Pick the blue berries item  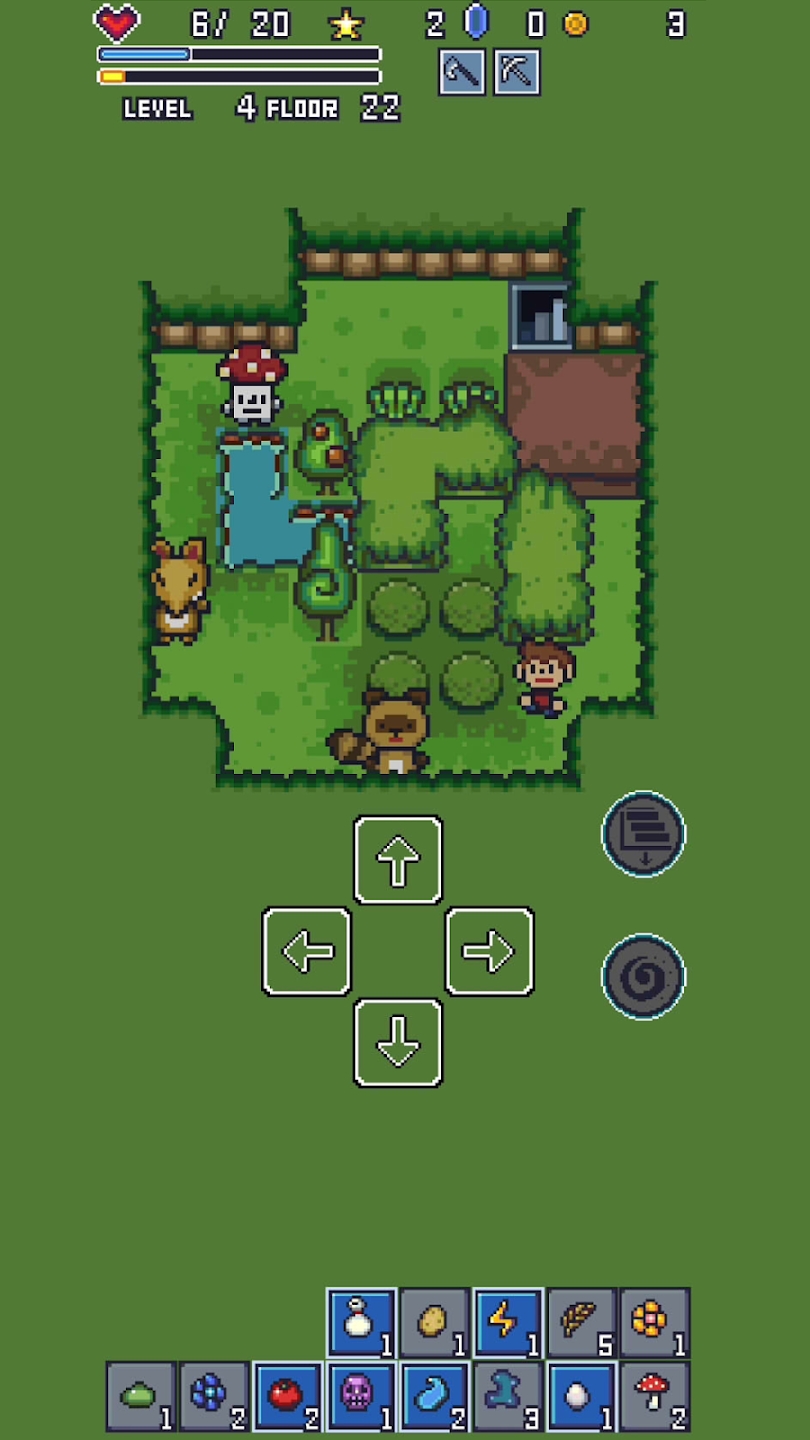214,1396
